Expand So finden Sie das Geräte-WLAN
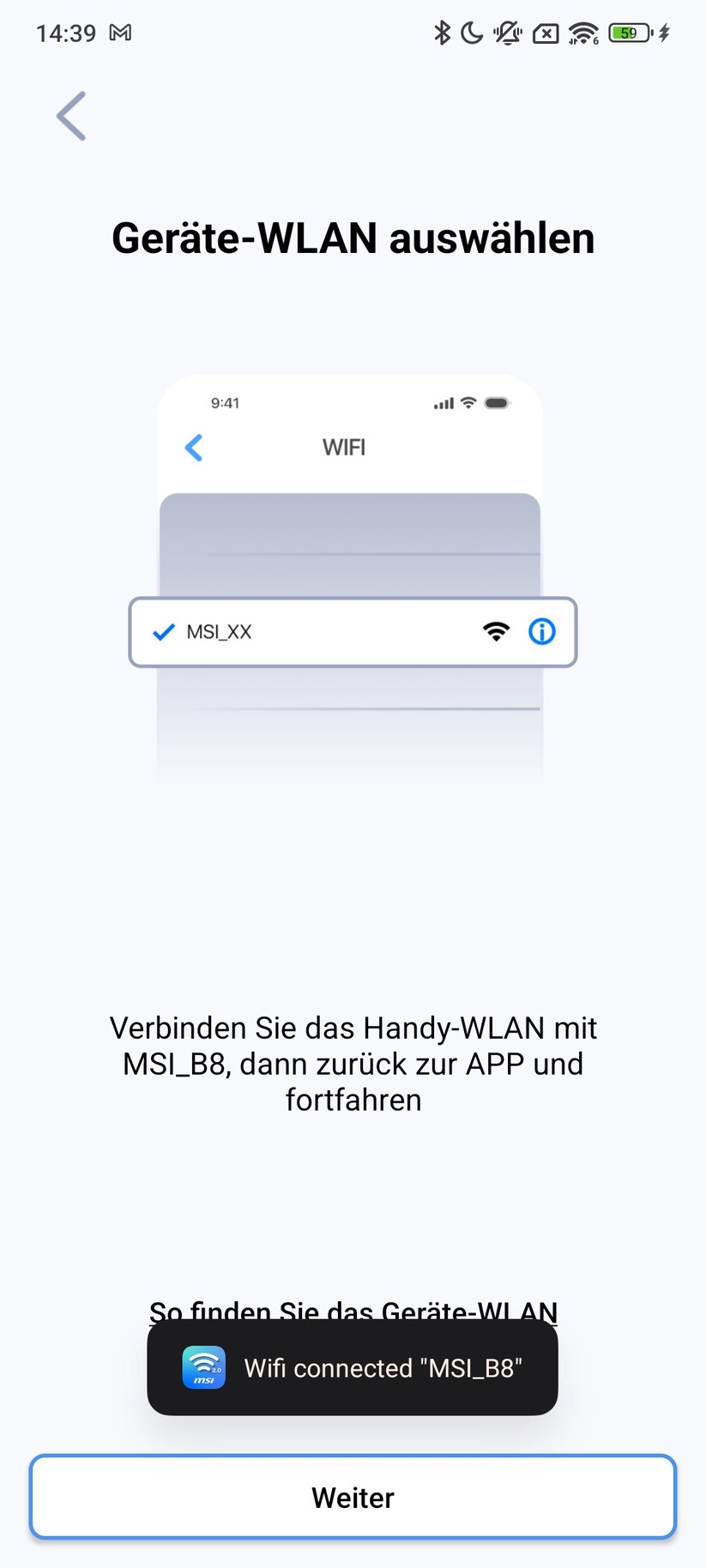706x1568 pixels. (353, 1312)
